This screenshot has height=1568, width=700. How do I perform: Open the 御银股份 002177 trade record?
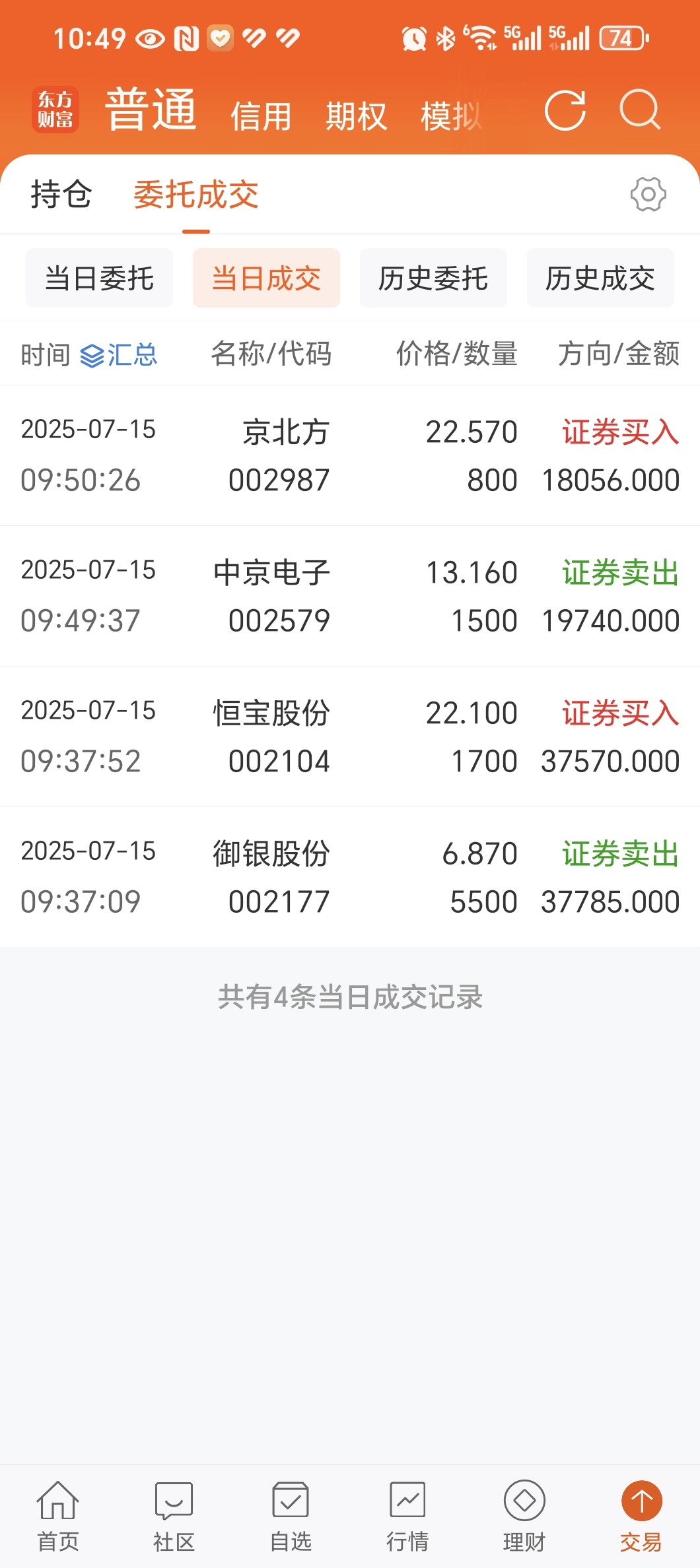tap(350, 877)
